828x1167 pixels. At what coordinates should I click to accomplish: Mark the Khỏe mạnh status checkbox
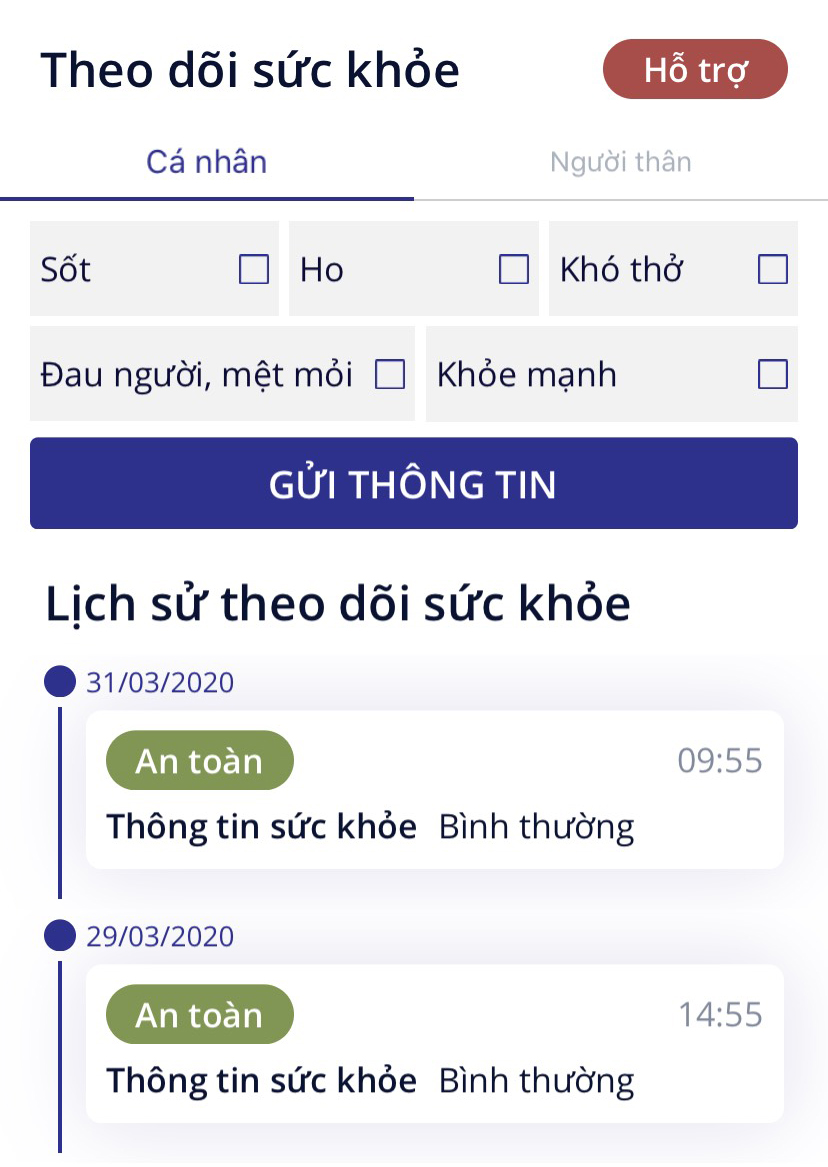tap(772, 373)
